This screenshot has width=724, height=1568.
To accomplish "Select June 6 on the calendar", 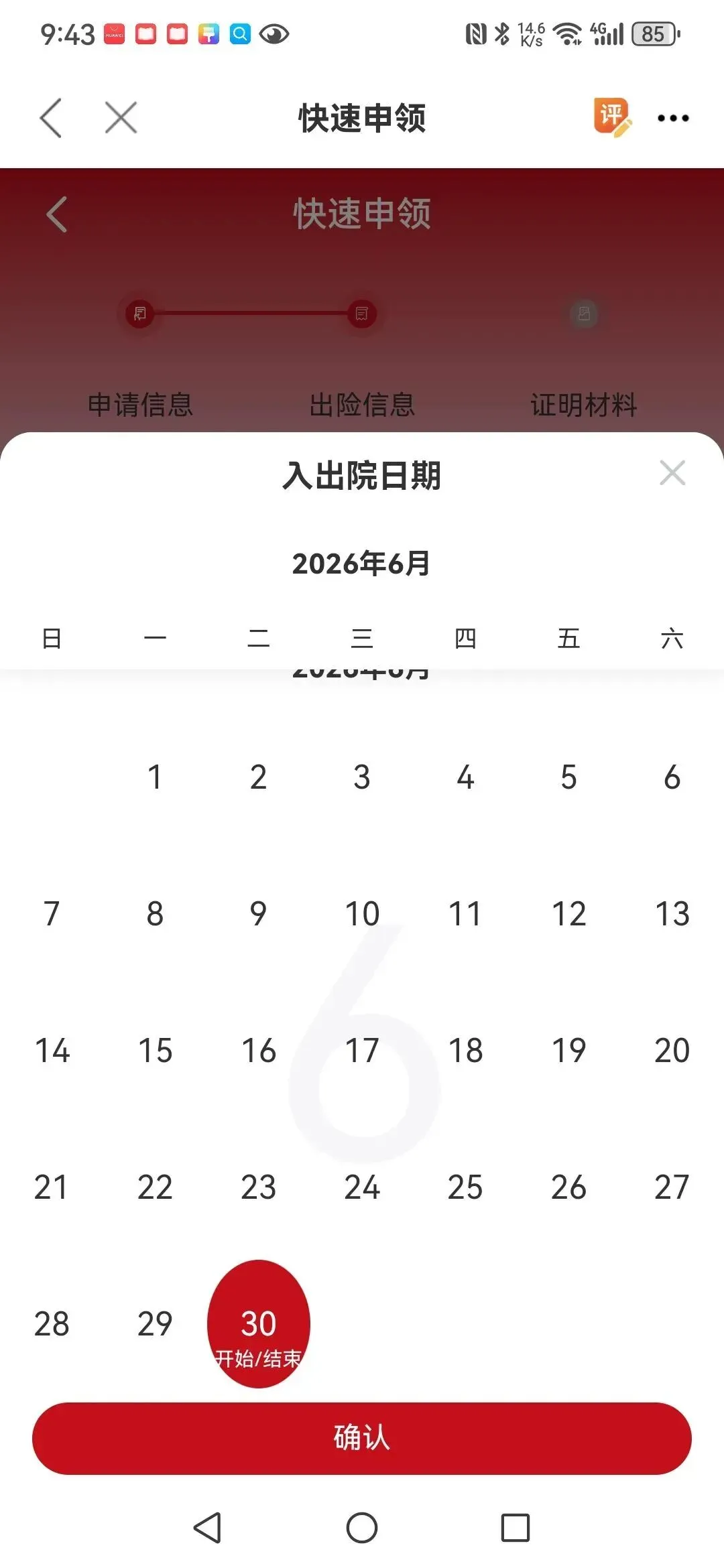I will pyautogui.click(x=672, y=777).
